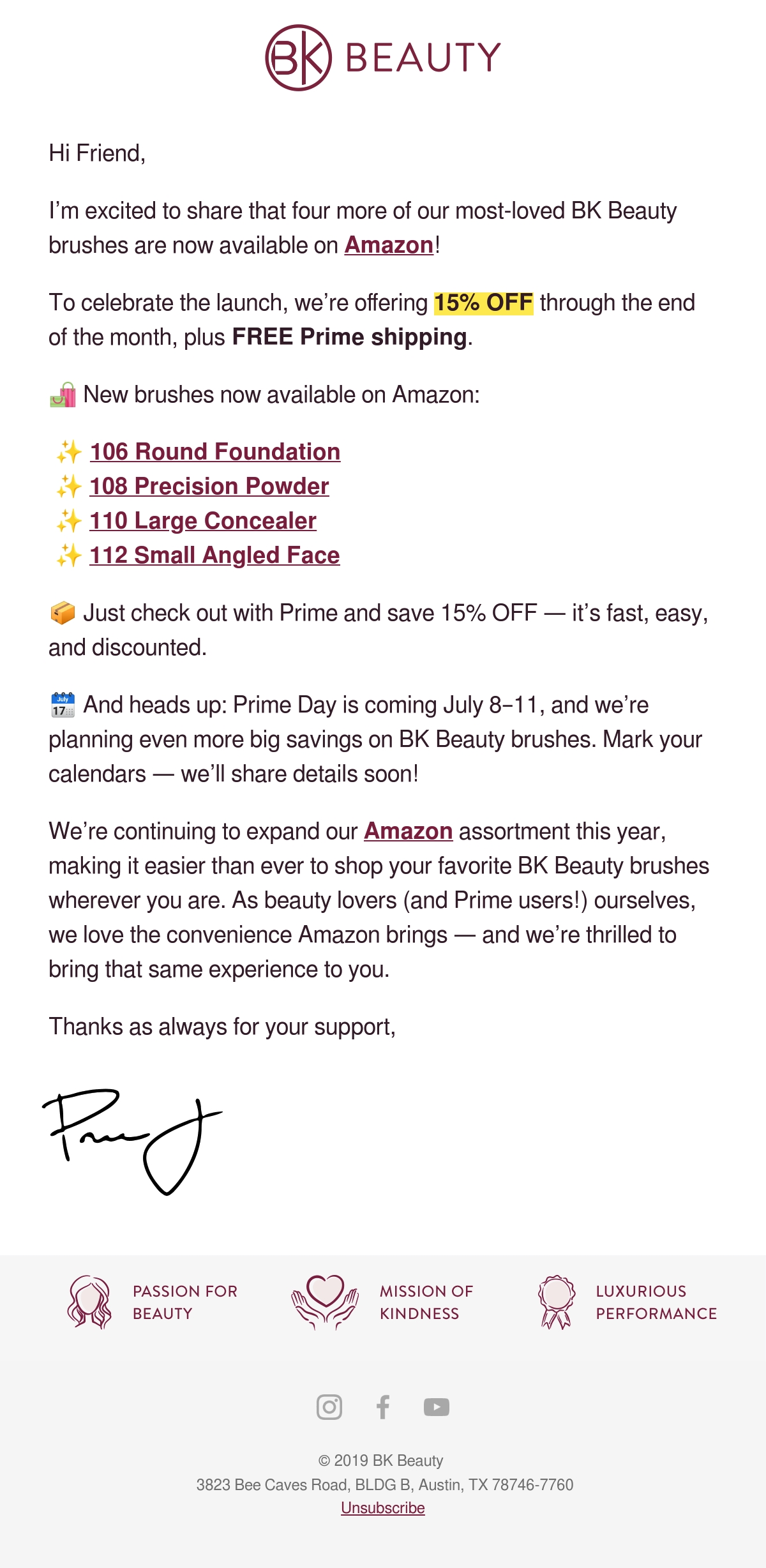Tap the Unsubscribe link
Screen dimensions: 766x1568
click(383, 1508)
